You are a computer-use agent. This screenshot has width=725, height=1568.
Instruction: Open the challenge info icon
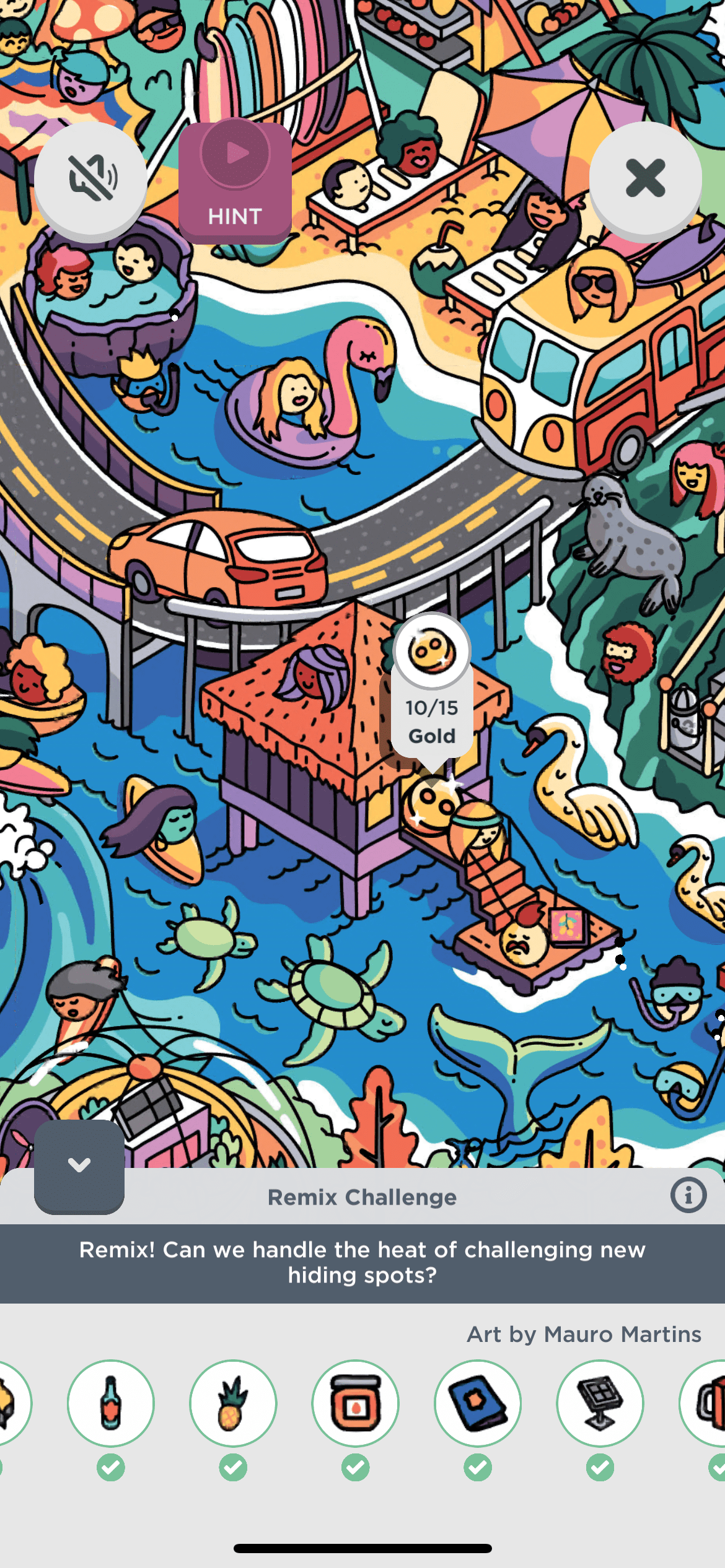[688, 1195]
